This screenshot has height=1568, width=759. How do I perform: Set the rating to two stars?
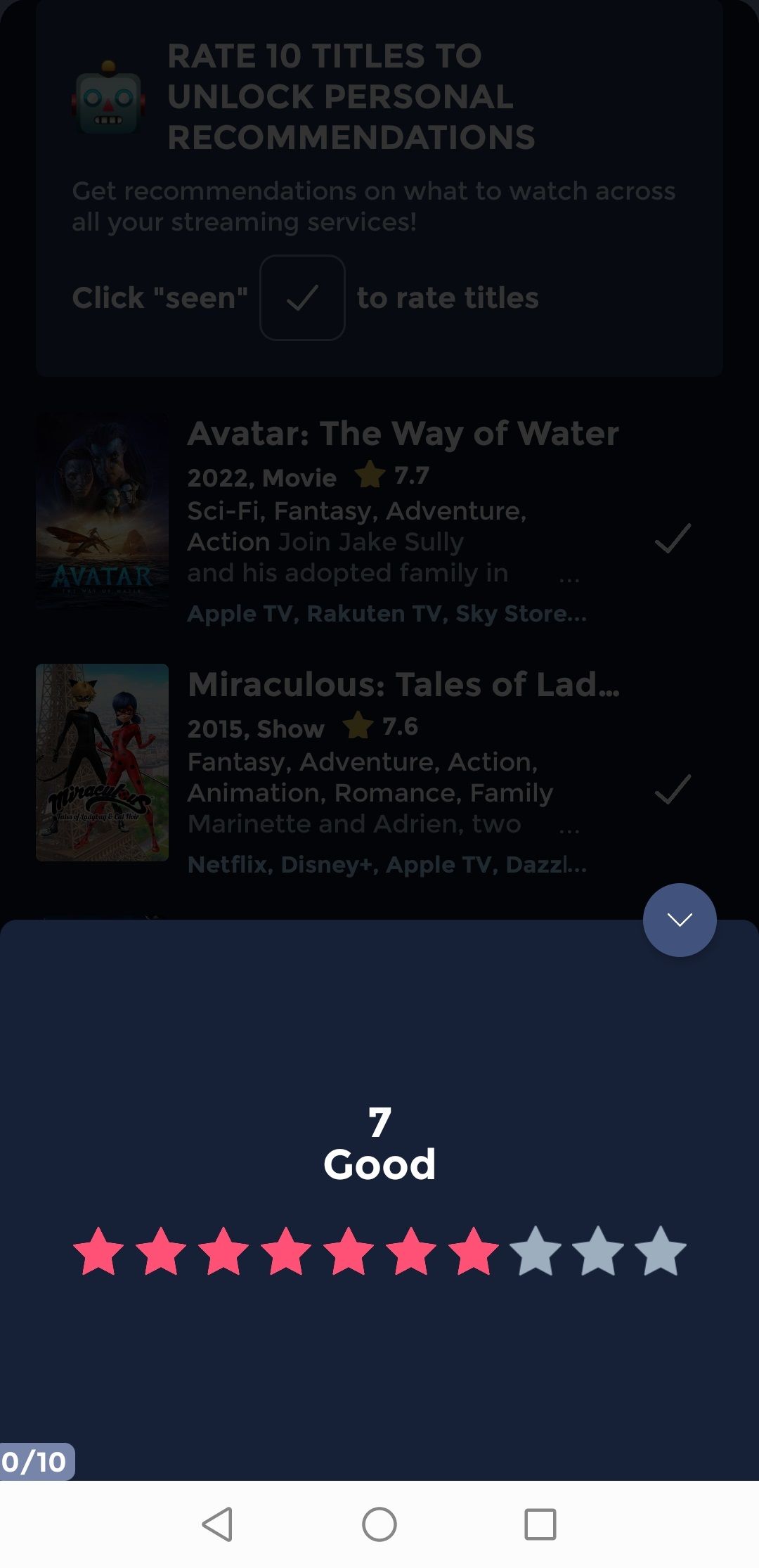pyautogui.click(x=161, y=1252)
